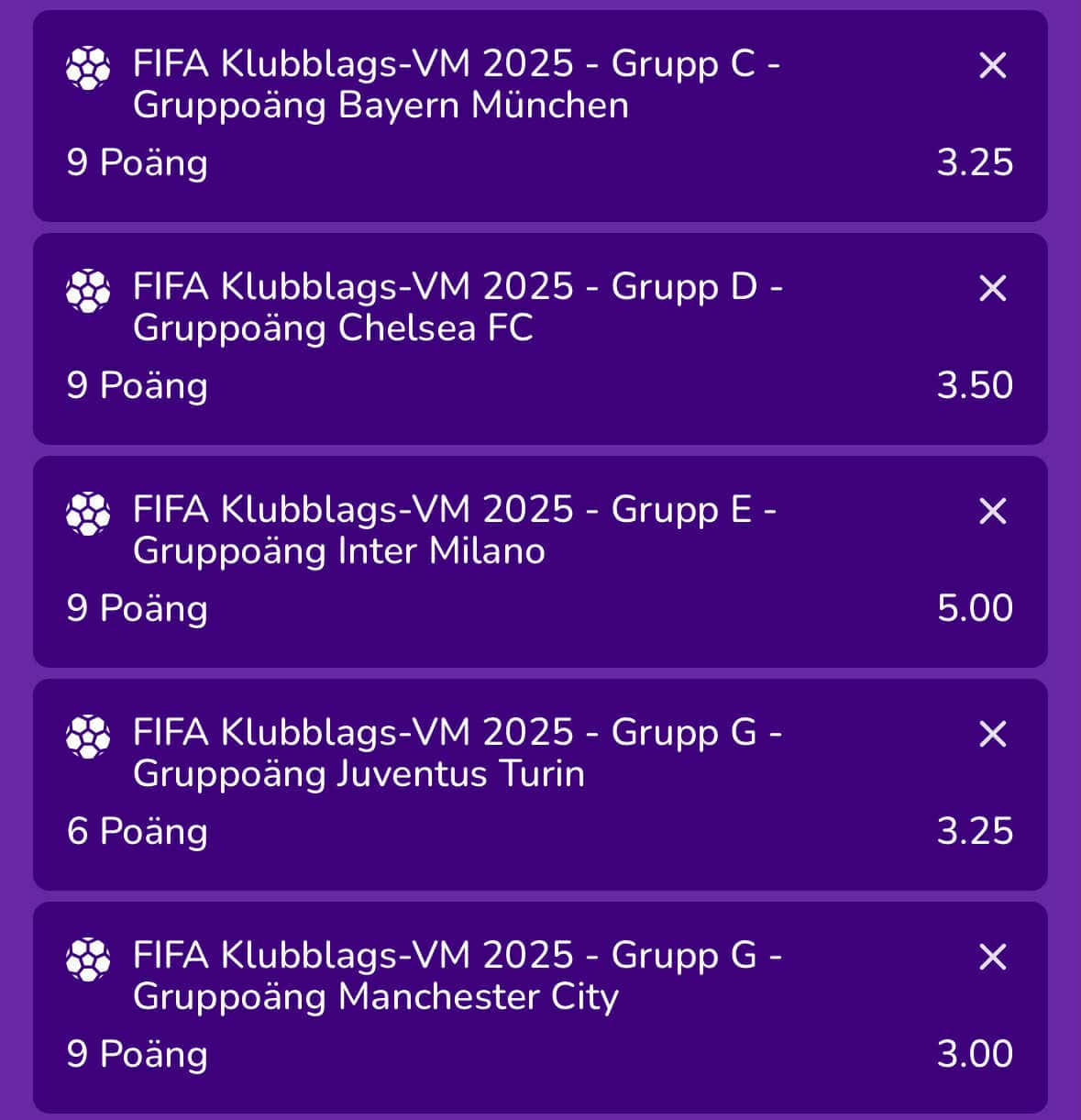Dismiss the Juventus Turin bet

coord(993,735)
